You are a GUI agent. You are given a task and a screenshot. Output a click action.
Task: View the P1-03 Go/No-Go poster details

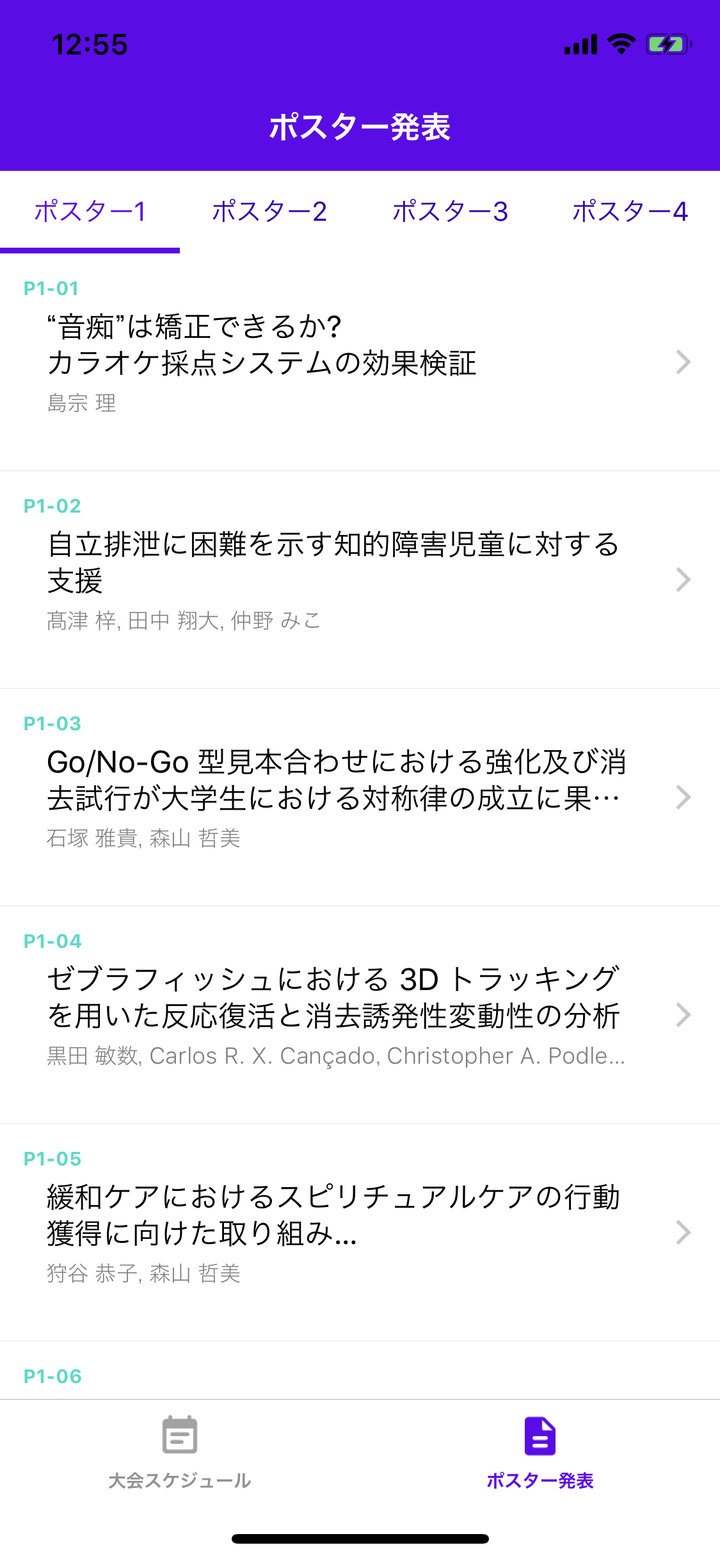tap(360, 797)
